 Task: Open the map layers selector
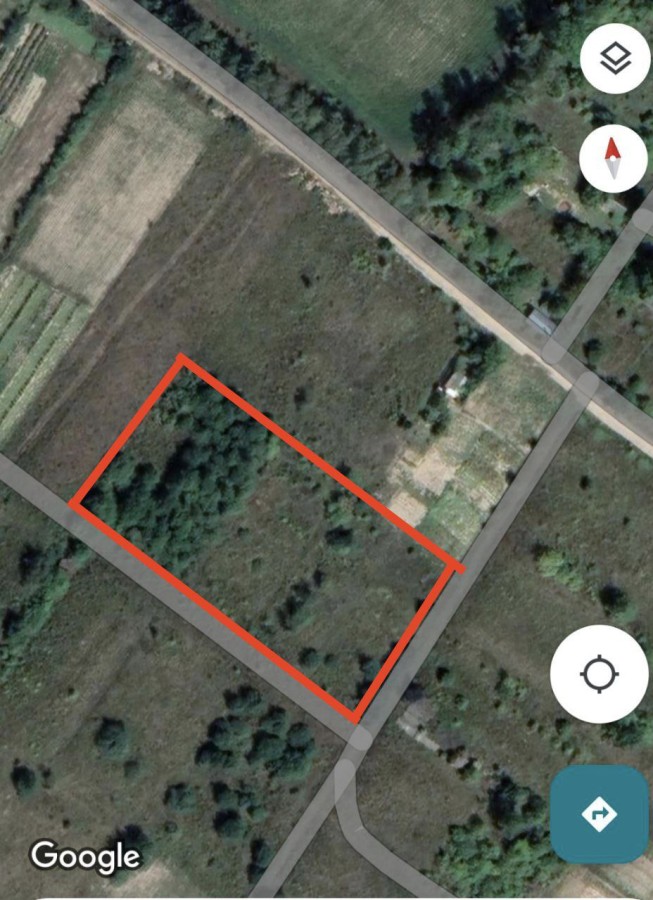[x=615, y=59]
